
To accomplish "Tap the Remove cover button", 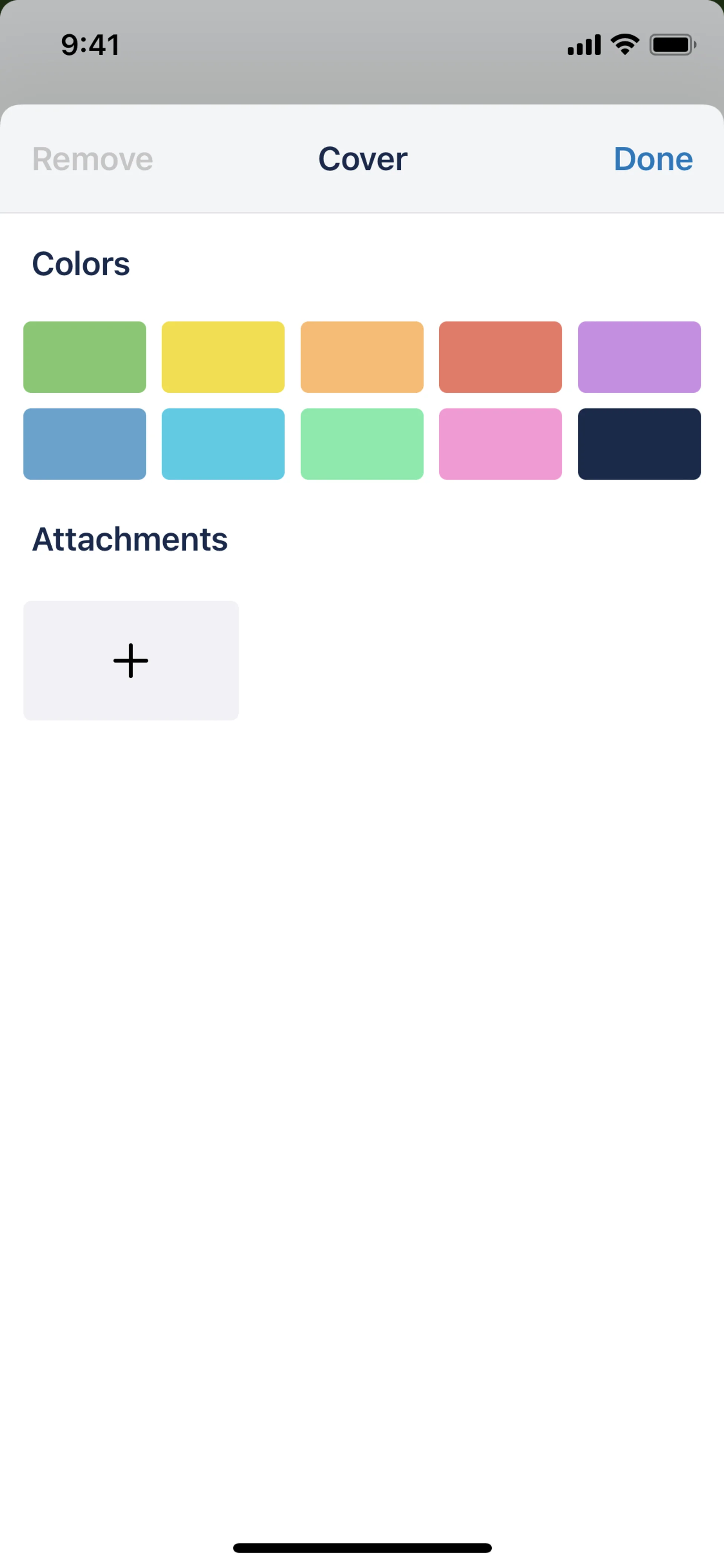I will tap(92, 160).
